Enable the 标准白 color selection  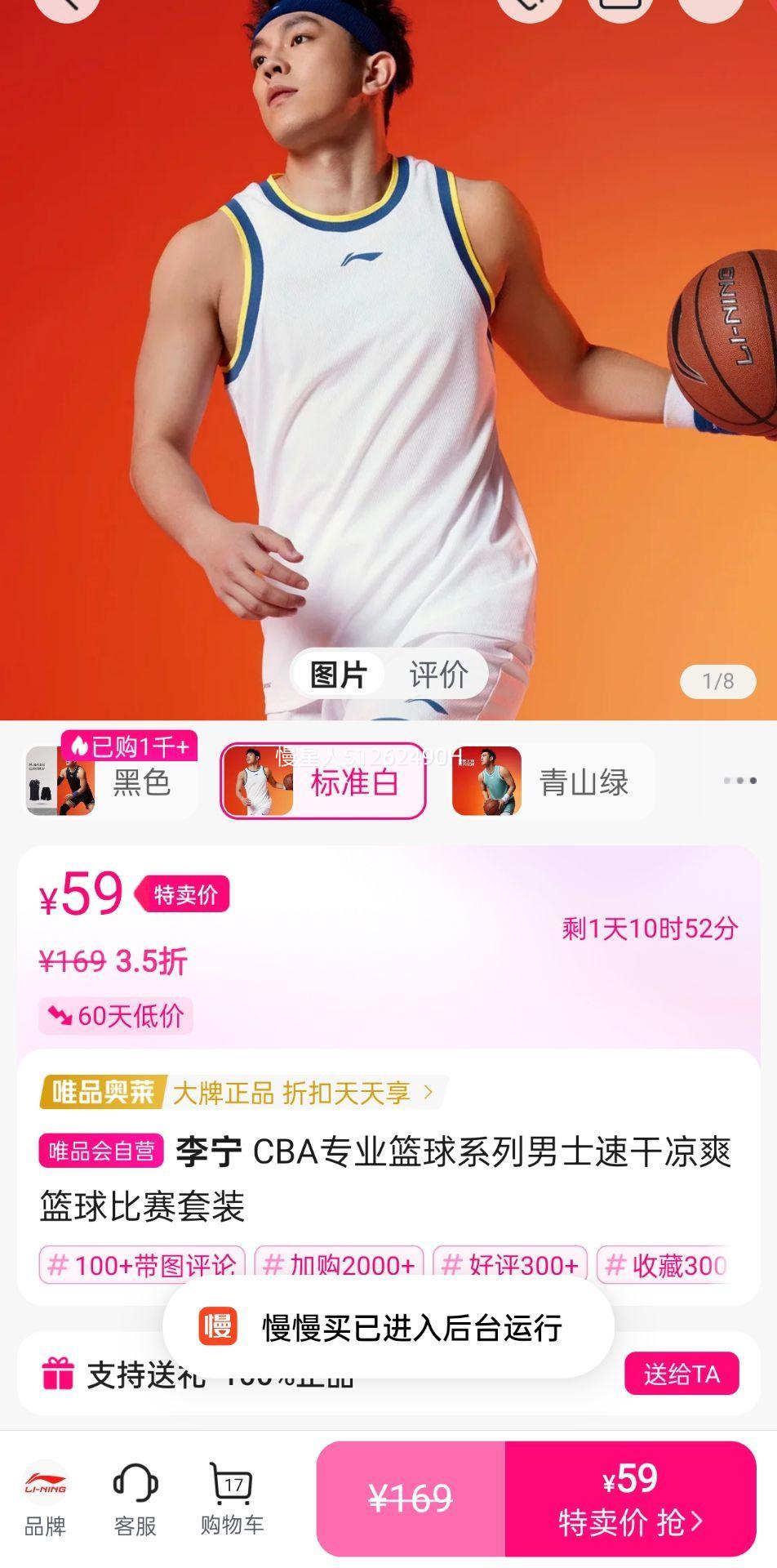point(354,782)
